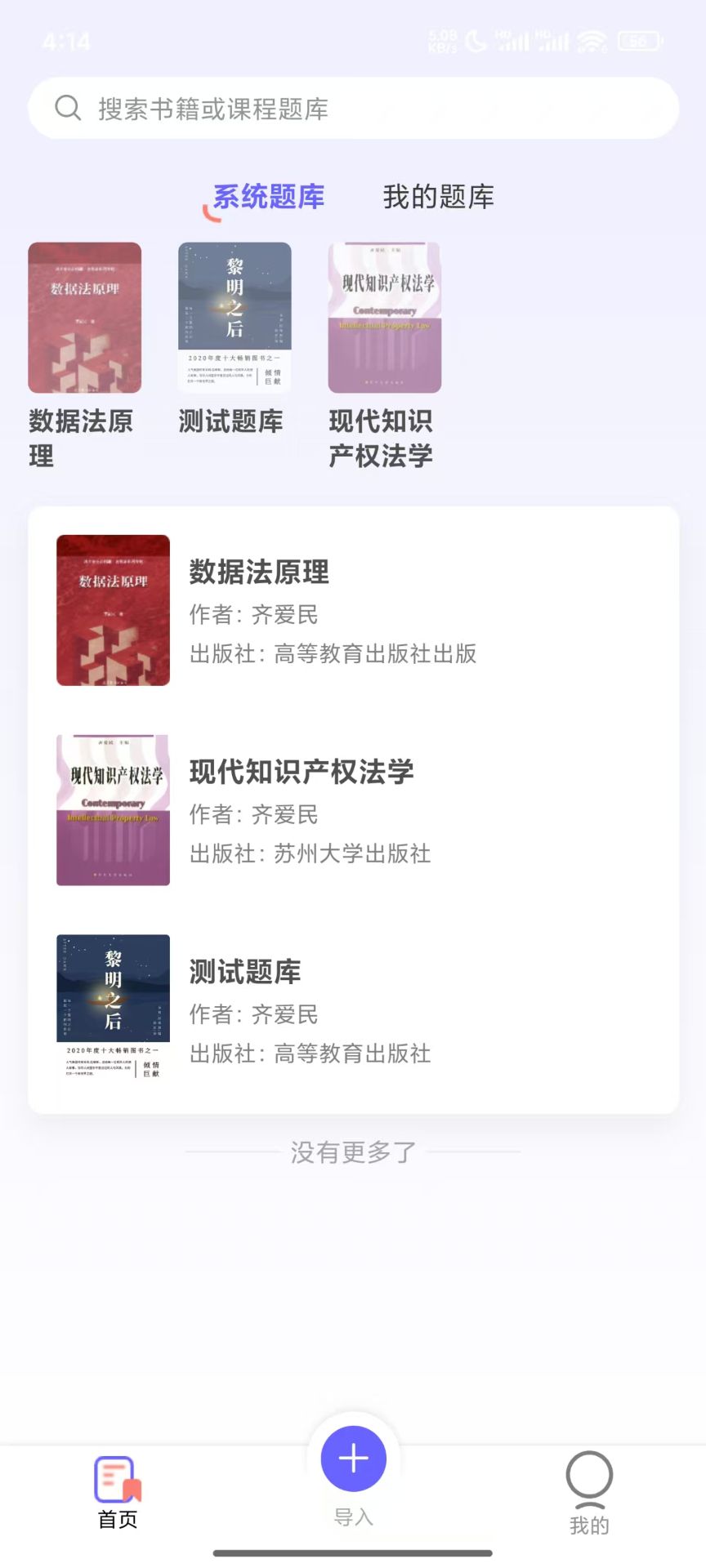Screen dimensions: 706x1568
Task: Open the 现代知识产权法学 cover in top shelf
Action: tap(383, 318)
